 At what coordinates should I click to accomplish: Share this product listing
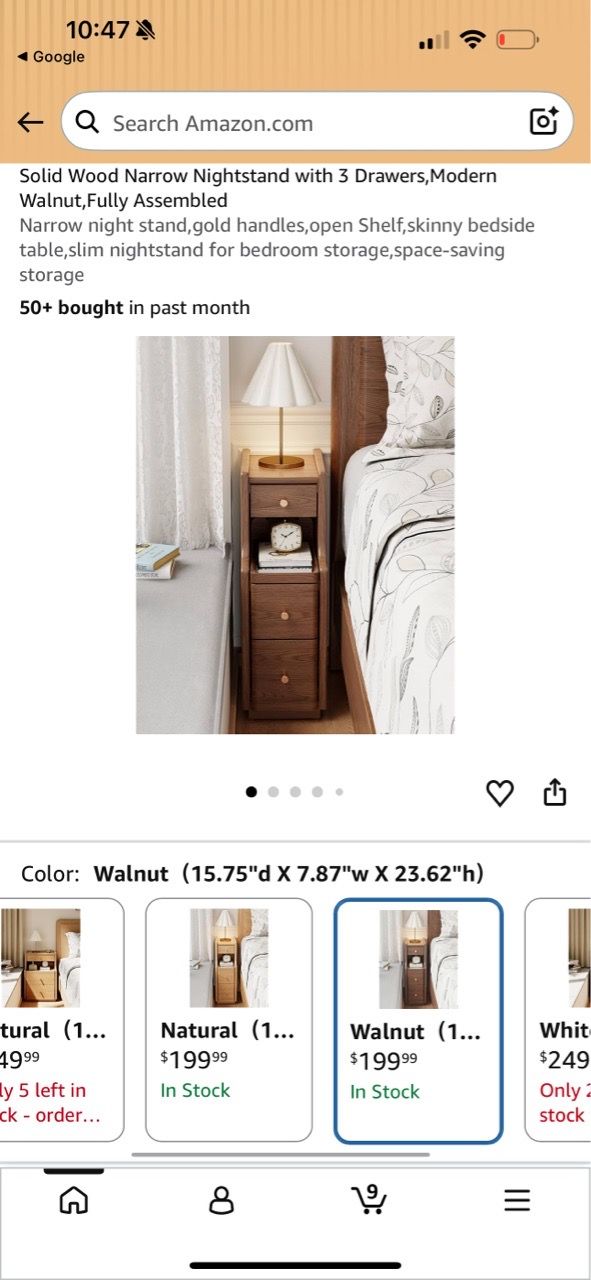555,792
